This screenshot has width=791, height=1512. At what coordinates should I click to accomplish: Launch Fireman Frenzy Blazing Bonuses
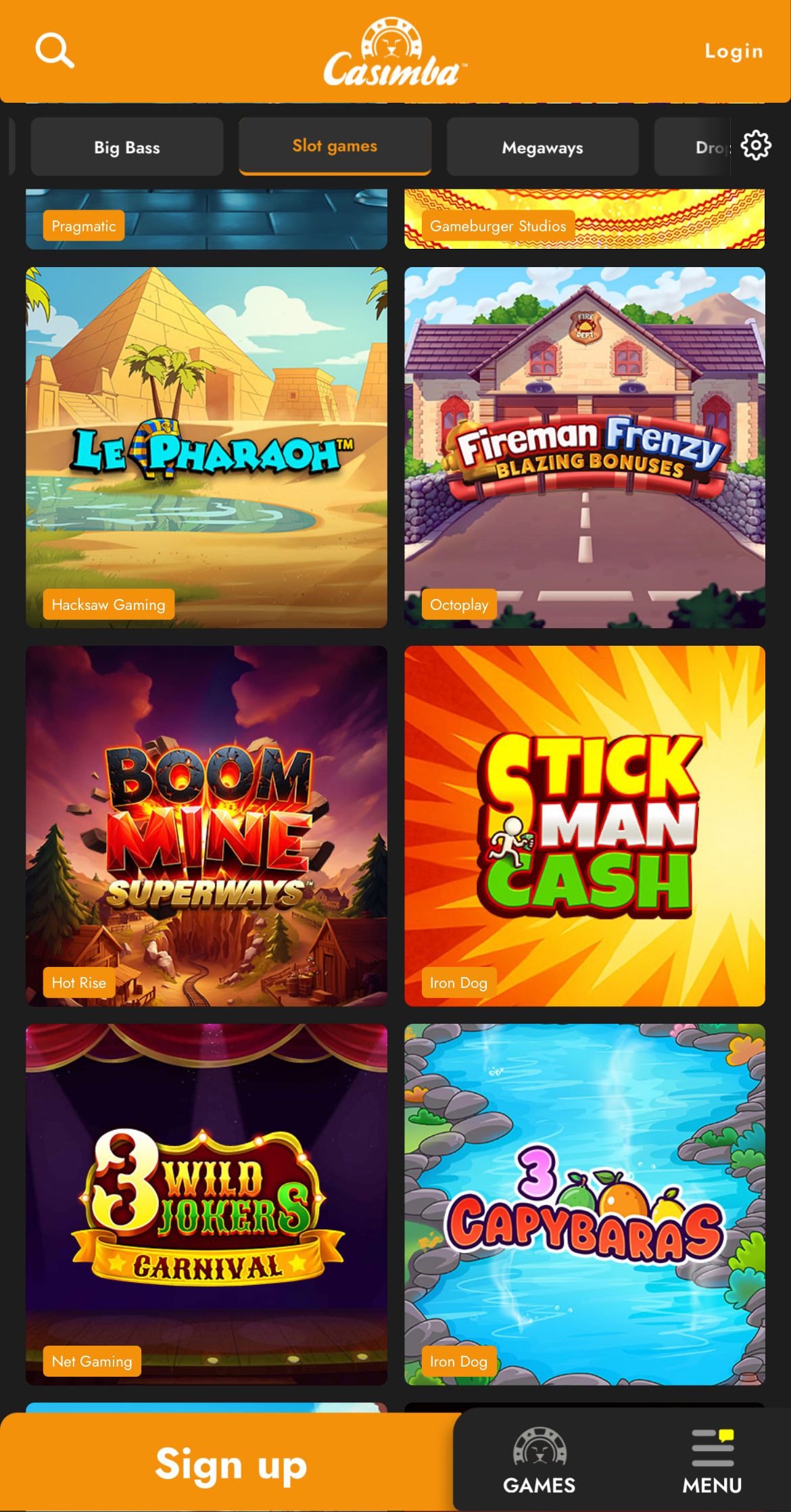click(584, 447)
